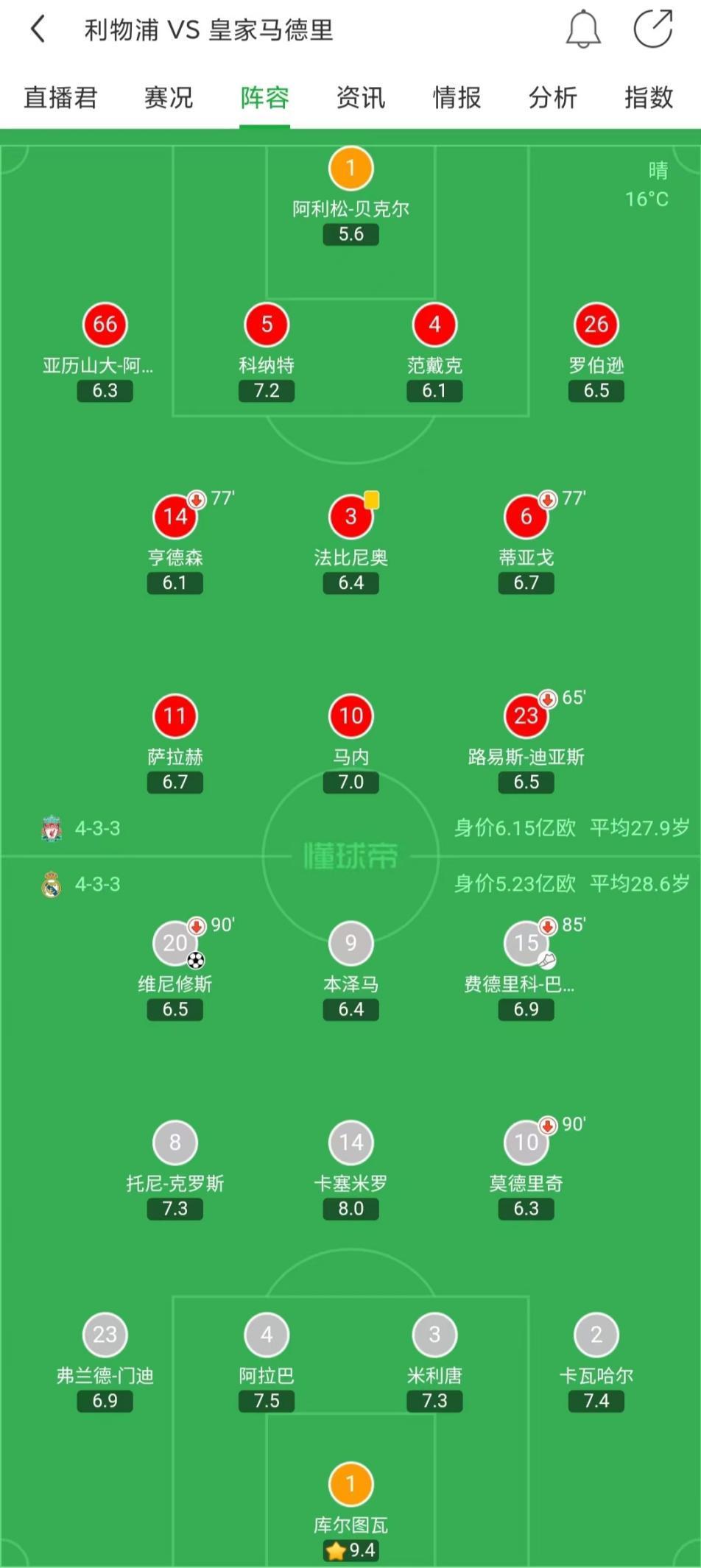The height and width of the screenshot is (1568, 701).
Task: Open the 指数 tab
Action: tap(649, 97)
